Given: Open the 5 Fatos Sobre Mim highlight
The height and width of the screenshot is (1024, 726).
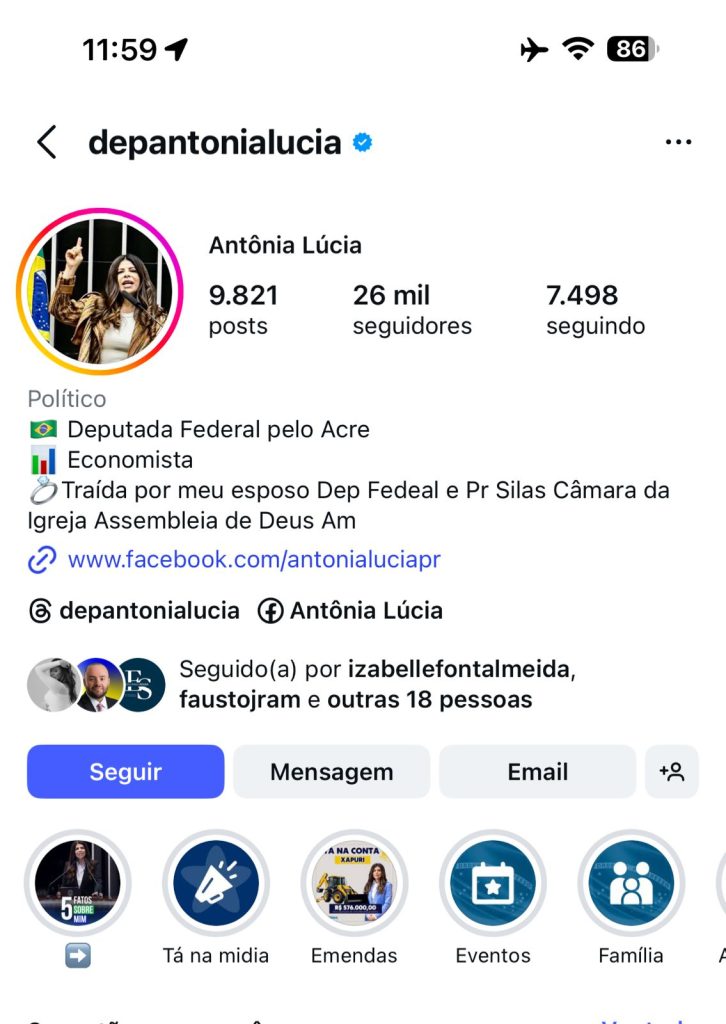Looking at the screenshot, I should (78, 884).
